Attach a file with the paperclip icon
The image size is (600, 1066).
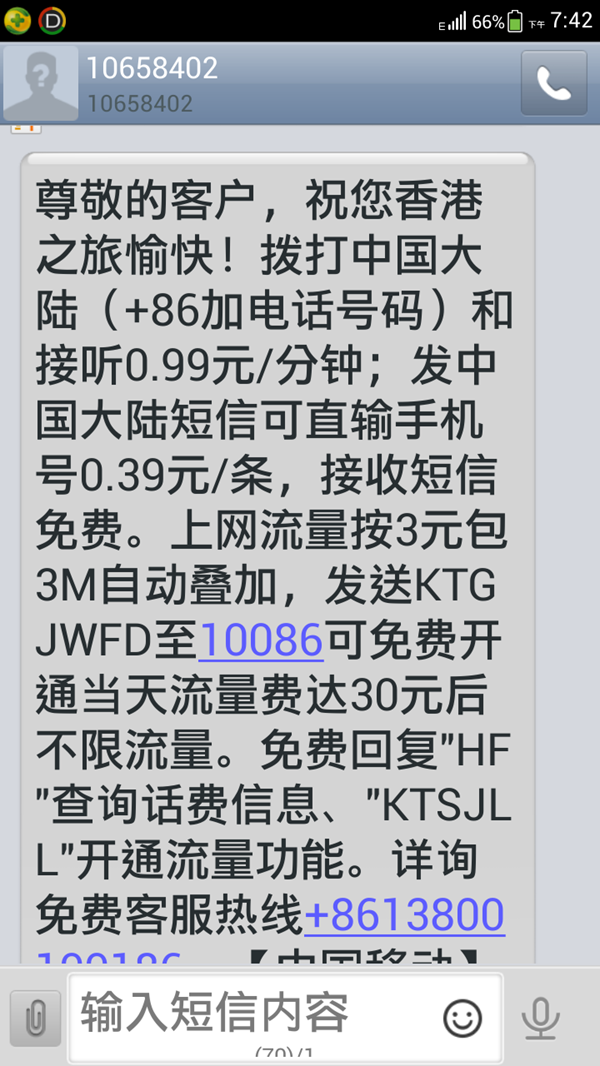[35, 1019]
